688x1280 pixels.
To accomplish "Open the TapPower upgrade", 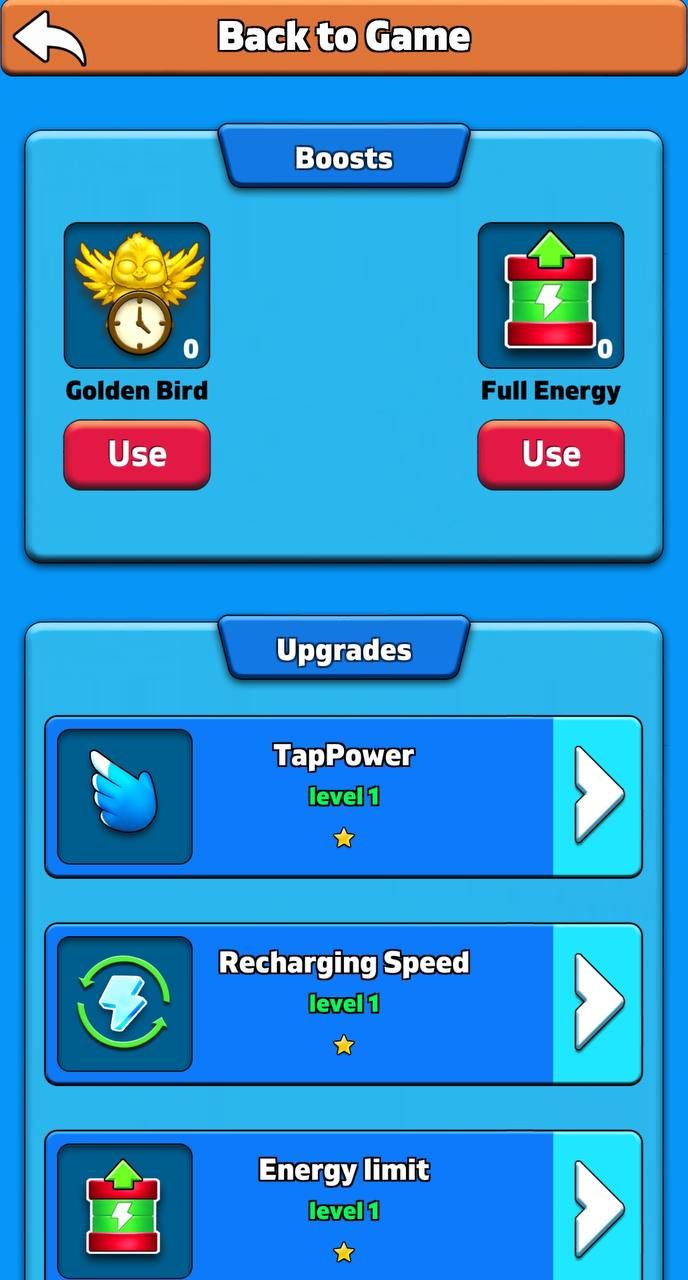I will pyautogui.click(x=597, y=796).
